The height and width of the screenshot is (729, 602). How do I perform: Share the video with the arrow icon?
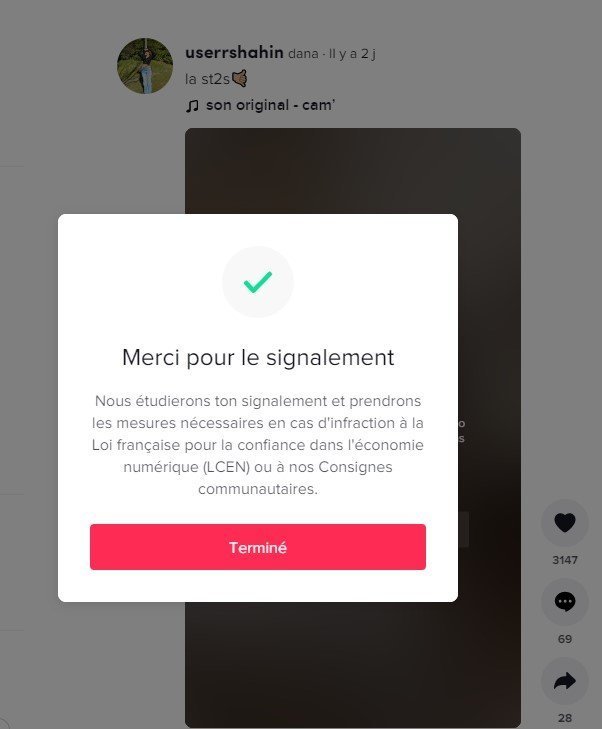[x=565, y=681]
